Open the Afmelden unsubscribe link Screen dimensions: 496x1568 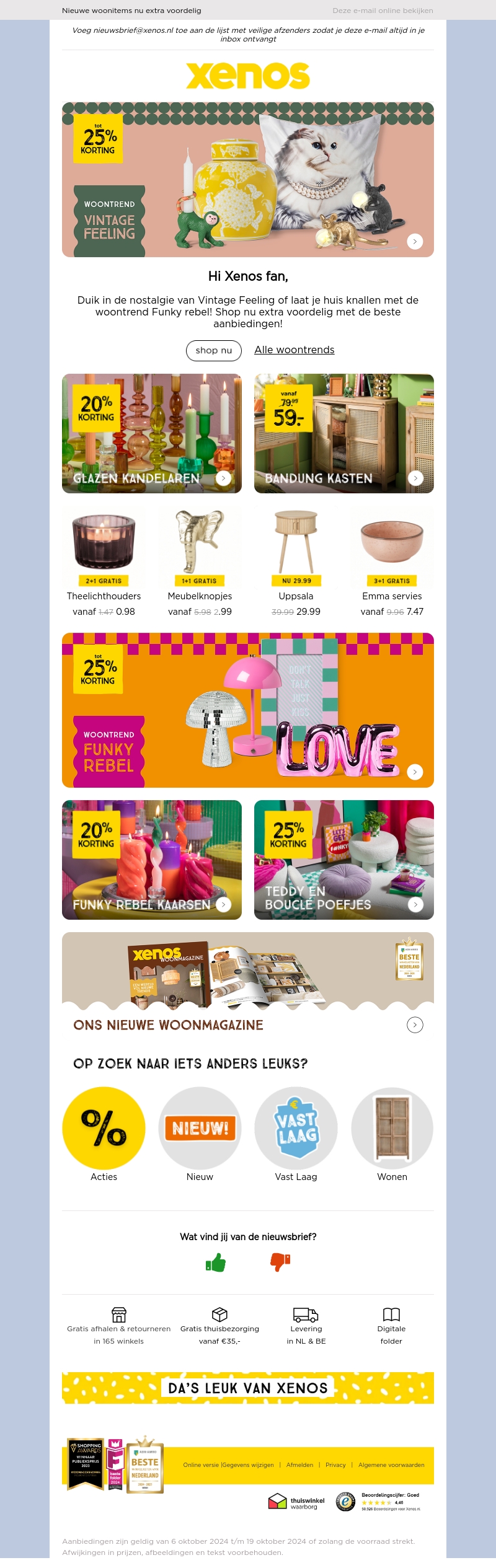coord(299,1465)
